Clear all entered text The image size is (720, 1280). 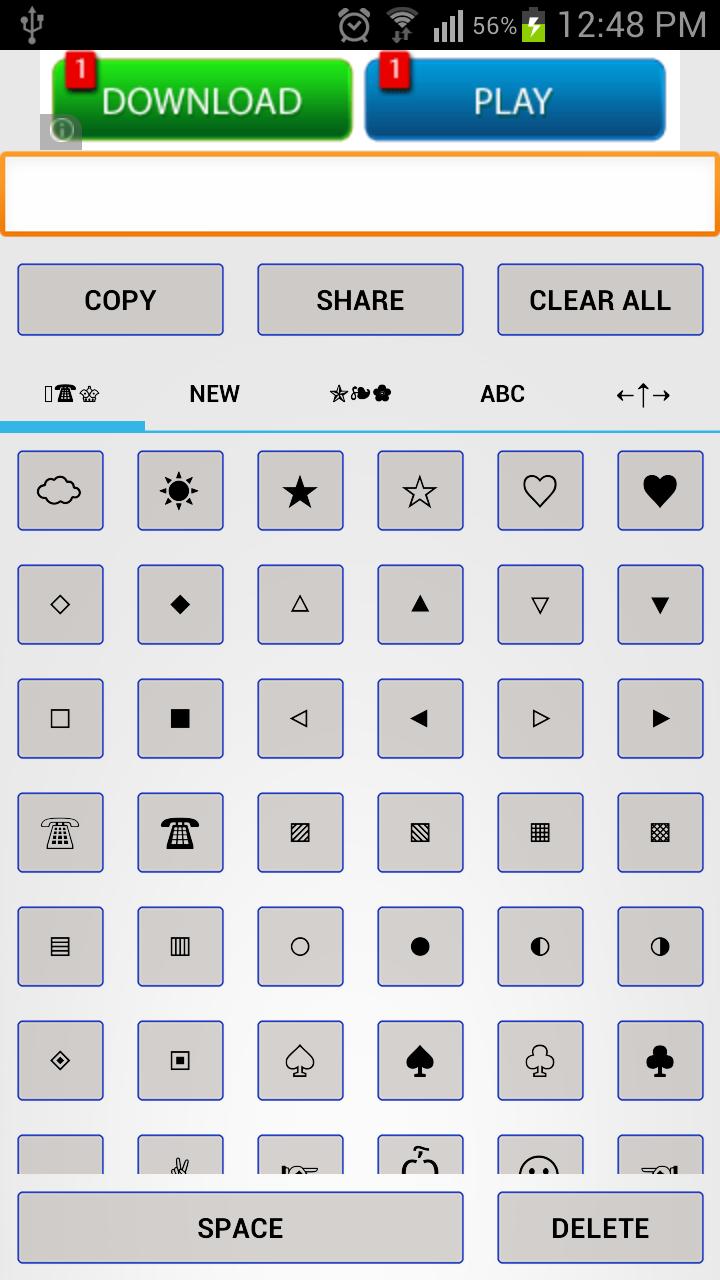coord(600,300)
